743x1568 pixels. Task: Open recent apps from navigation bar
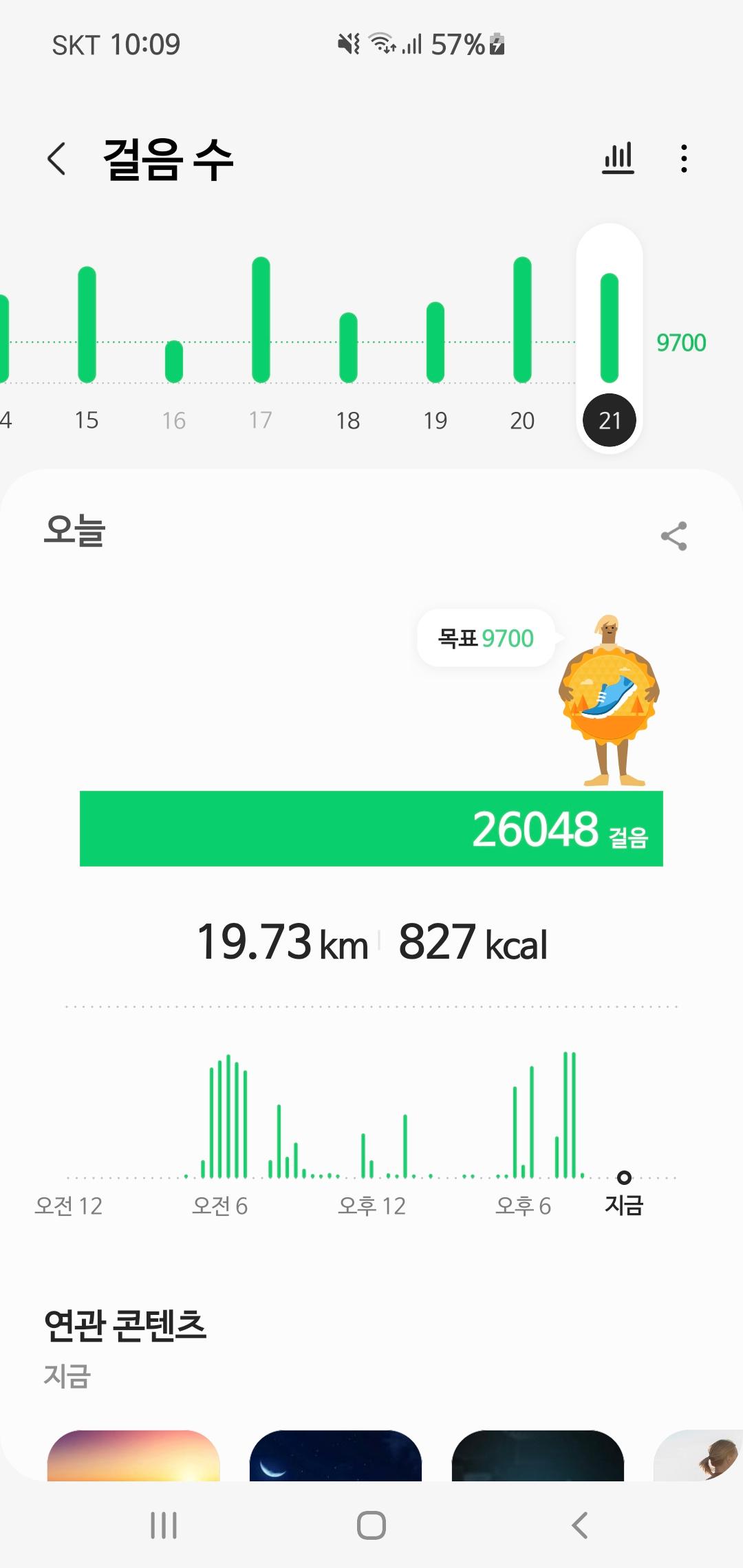point(164,1525)
